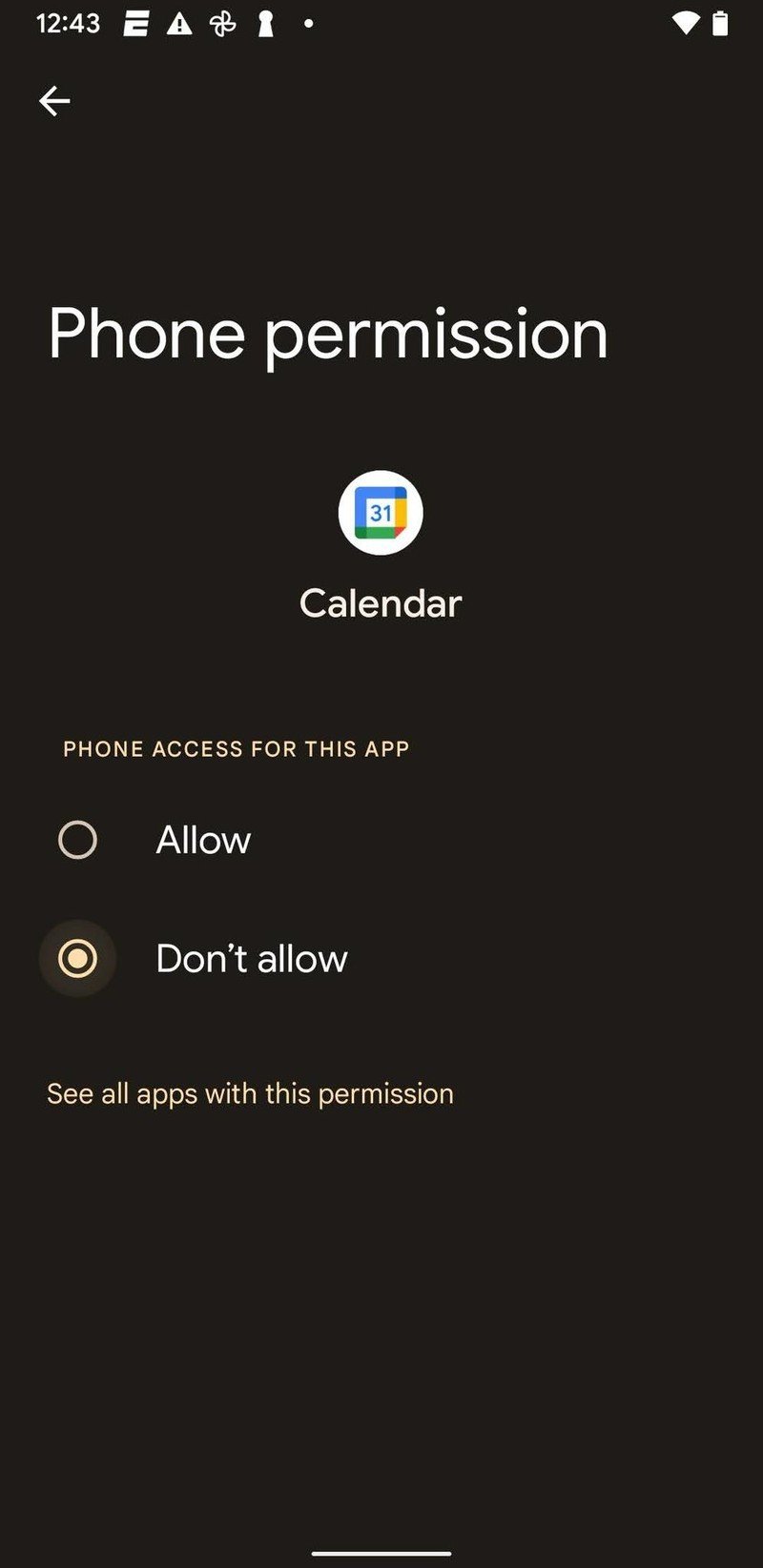Tap the navigation gesture bar at bottom
763x1568 pixels.
381,1554
